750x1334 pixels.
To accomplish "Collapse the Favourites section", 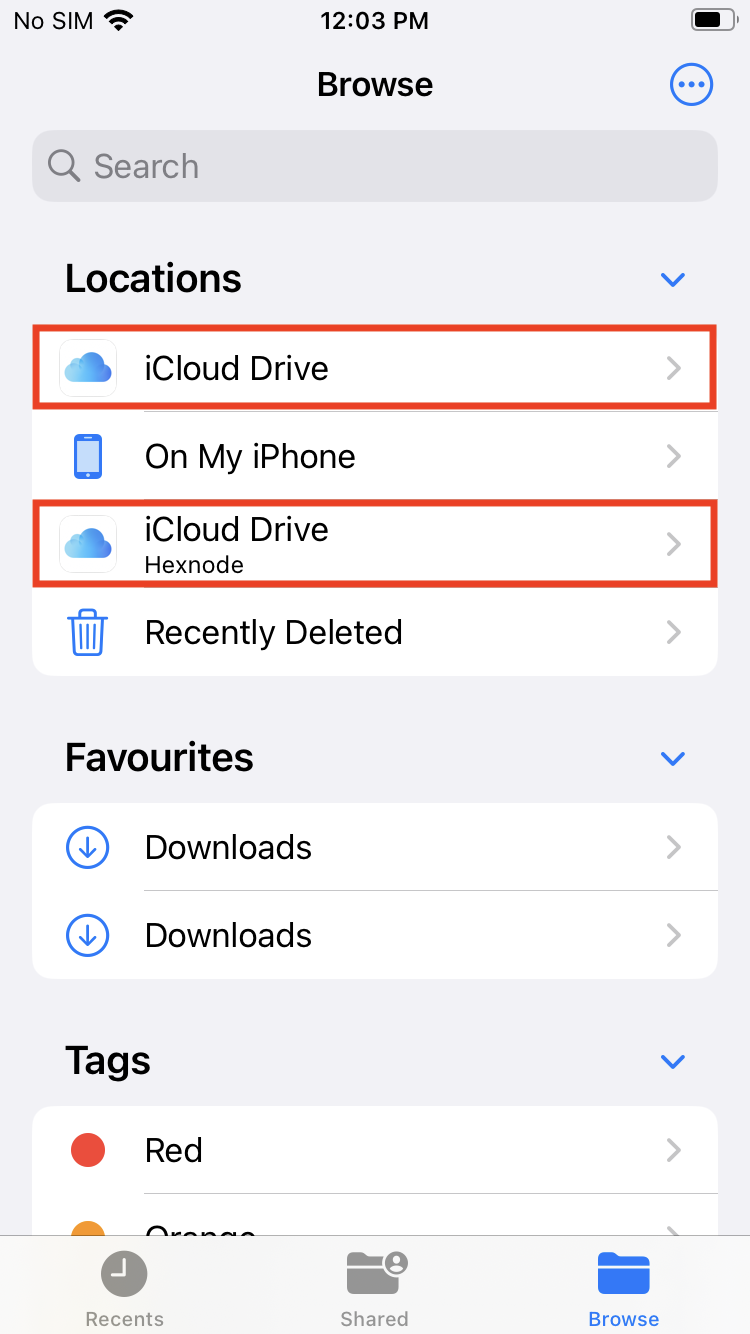I will (x=673, y=758).
